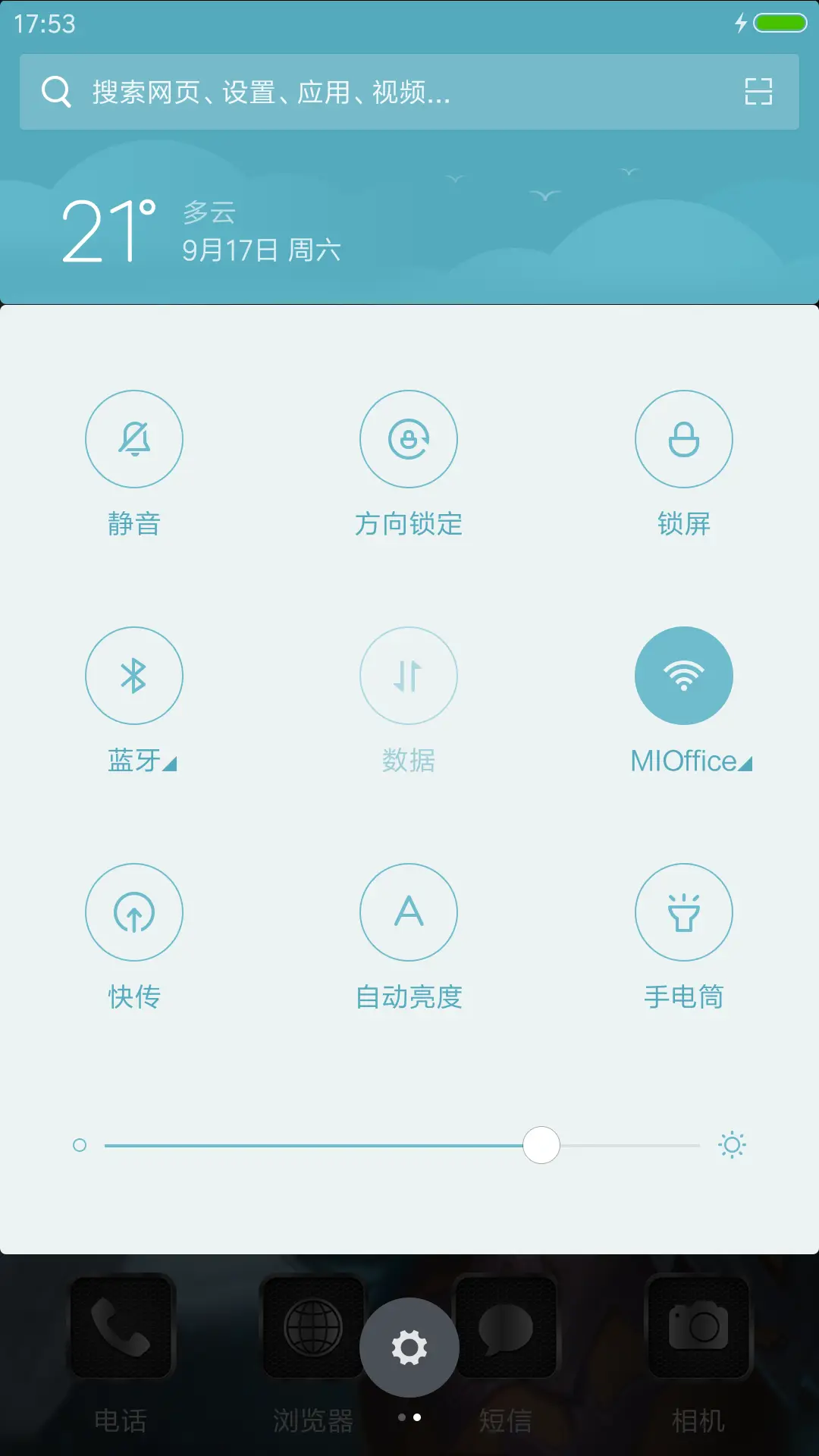Viewport: 819px width, 1456px height.
Task: Tap the MIOffice Wi-Fi icon
Action: pyautogui.click(x=683, y=676)
